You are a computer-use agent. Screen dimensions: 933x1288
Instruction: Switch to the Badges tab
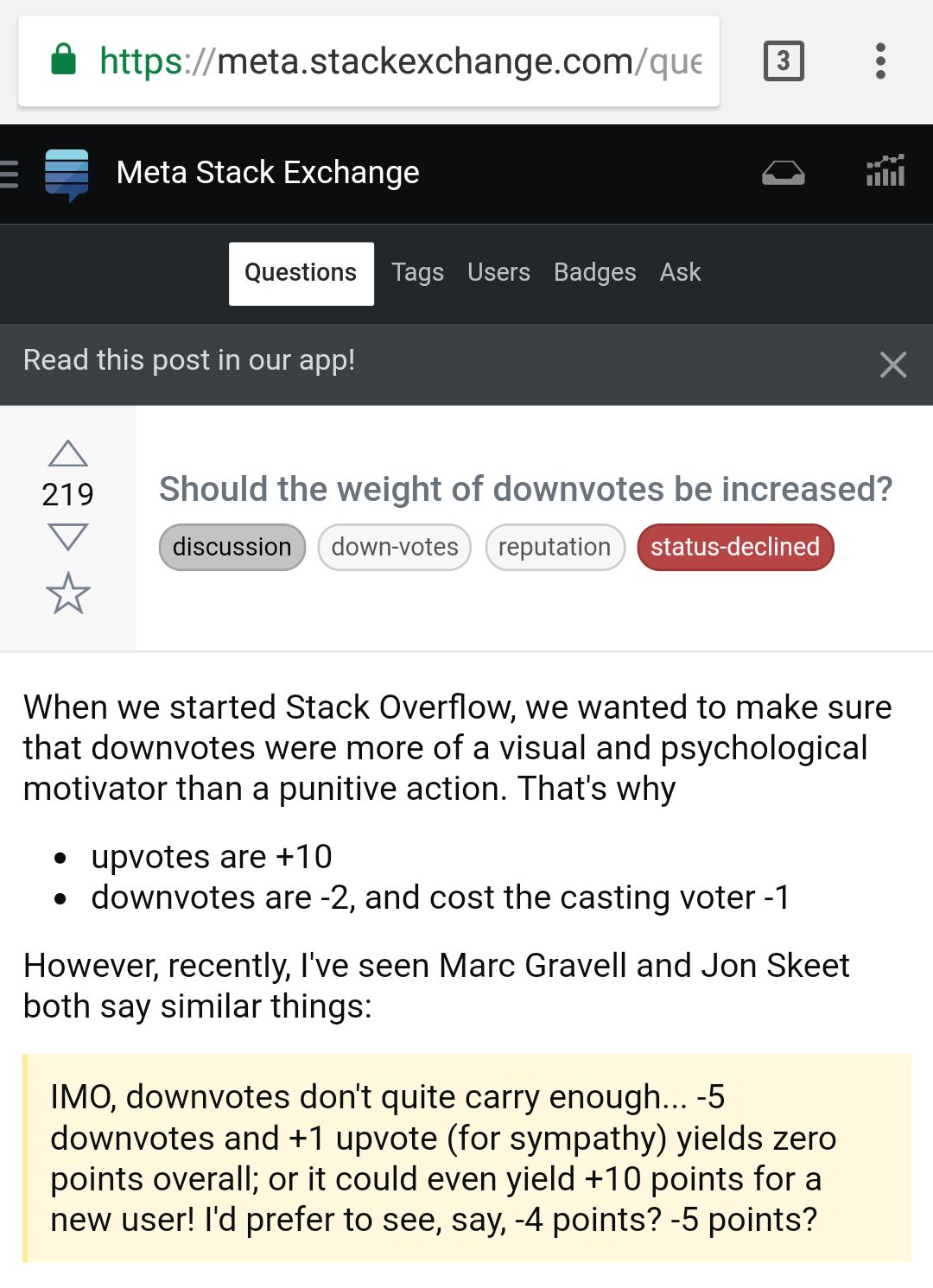coord(594,273)
